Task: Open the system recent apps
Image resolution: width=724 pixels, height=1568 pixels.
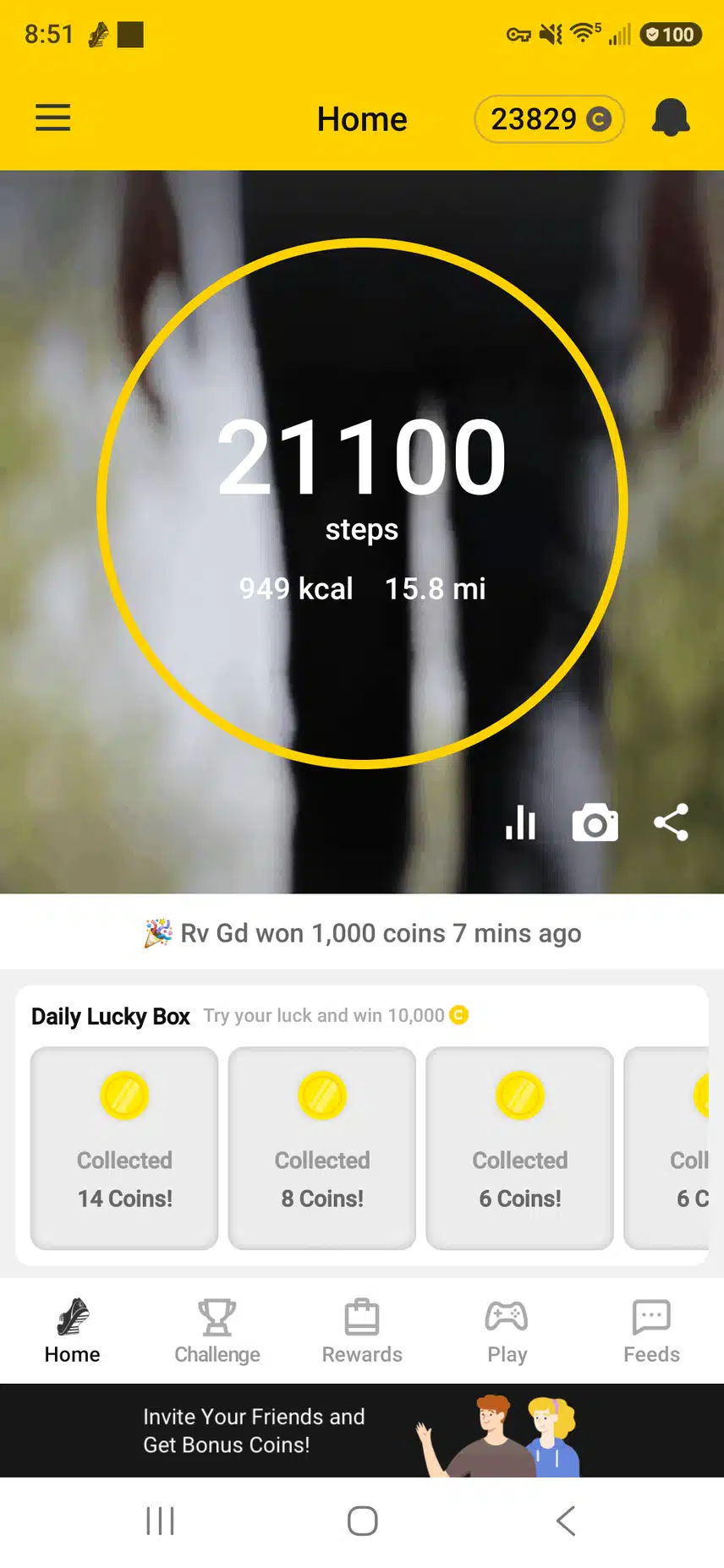Action: (x=160, y=1521)
